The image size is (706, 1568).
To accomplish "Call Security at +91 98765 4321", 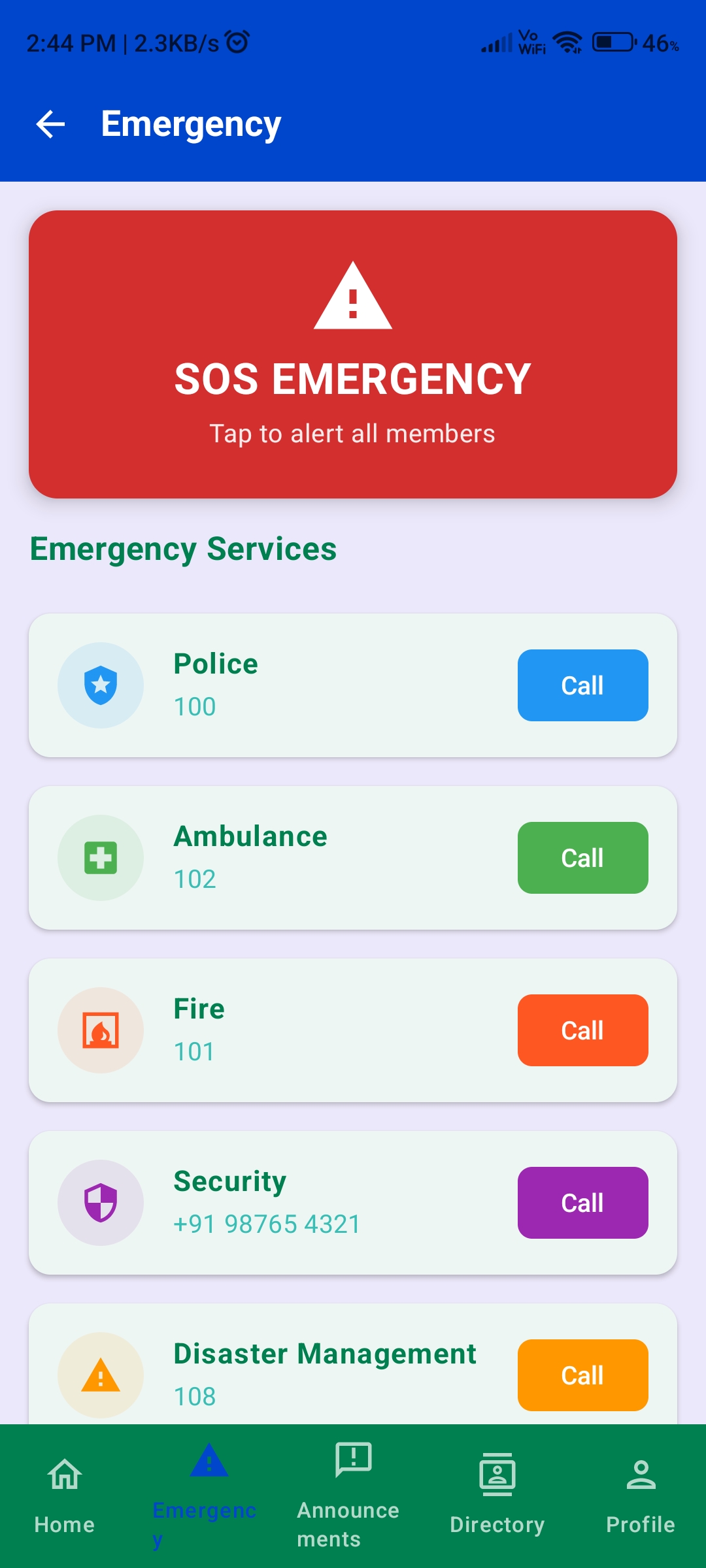I will [x=582, y=1203].
